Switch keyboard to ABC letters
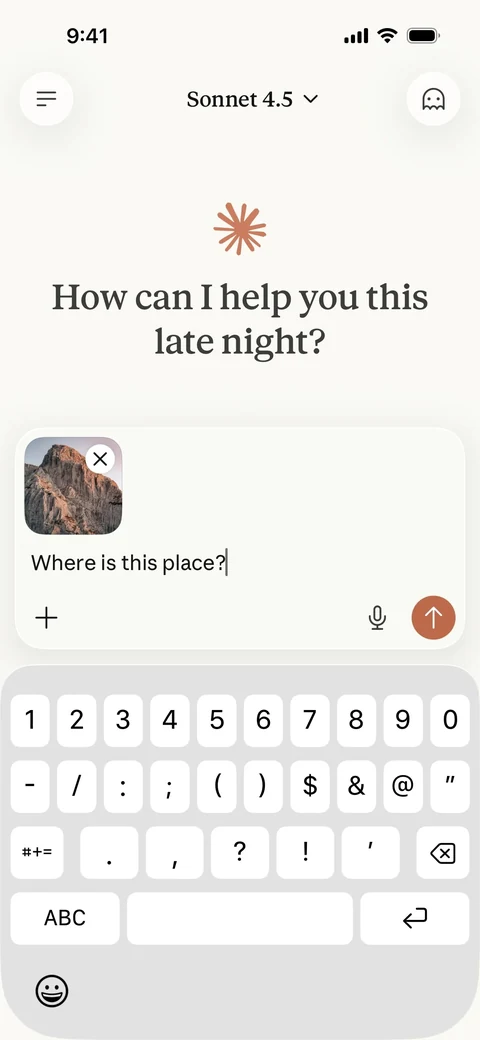The height and width of the screenshot is (1040, 480). (x=65, y=919)
